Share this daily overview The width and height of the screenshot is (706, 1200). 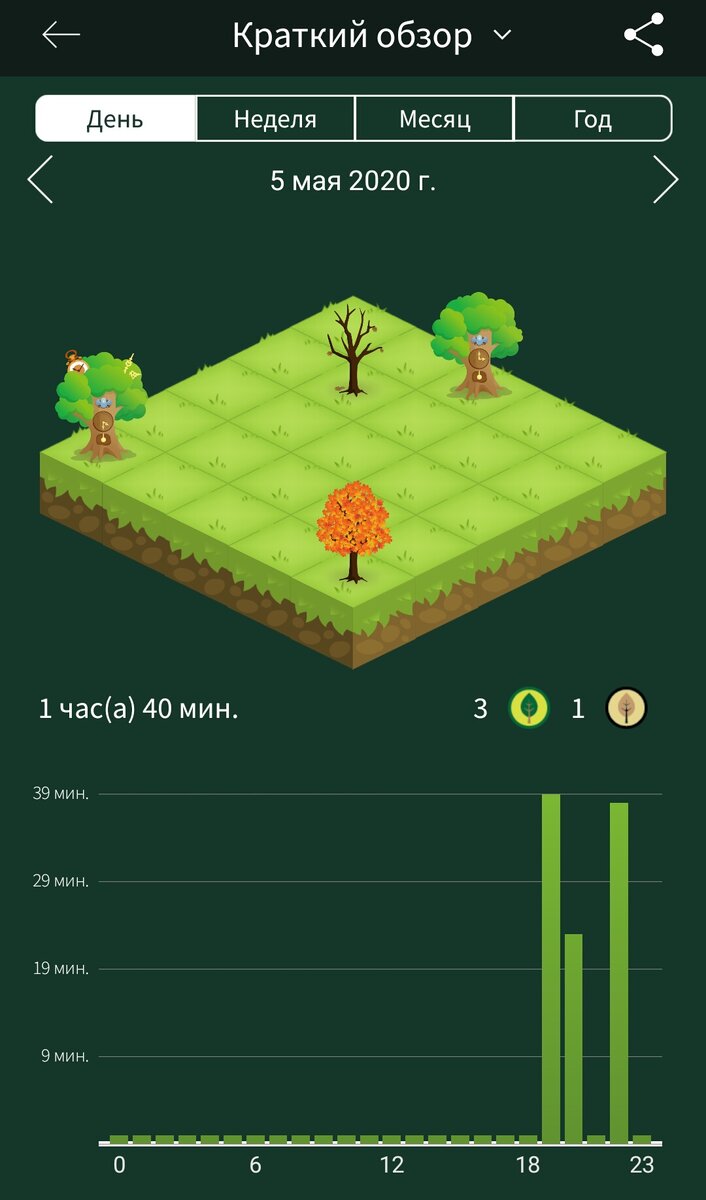643,36
